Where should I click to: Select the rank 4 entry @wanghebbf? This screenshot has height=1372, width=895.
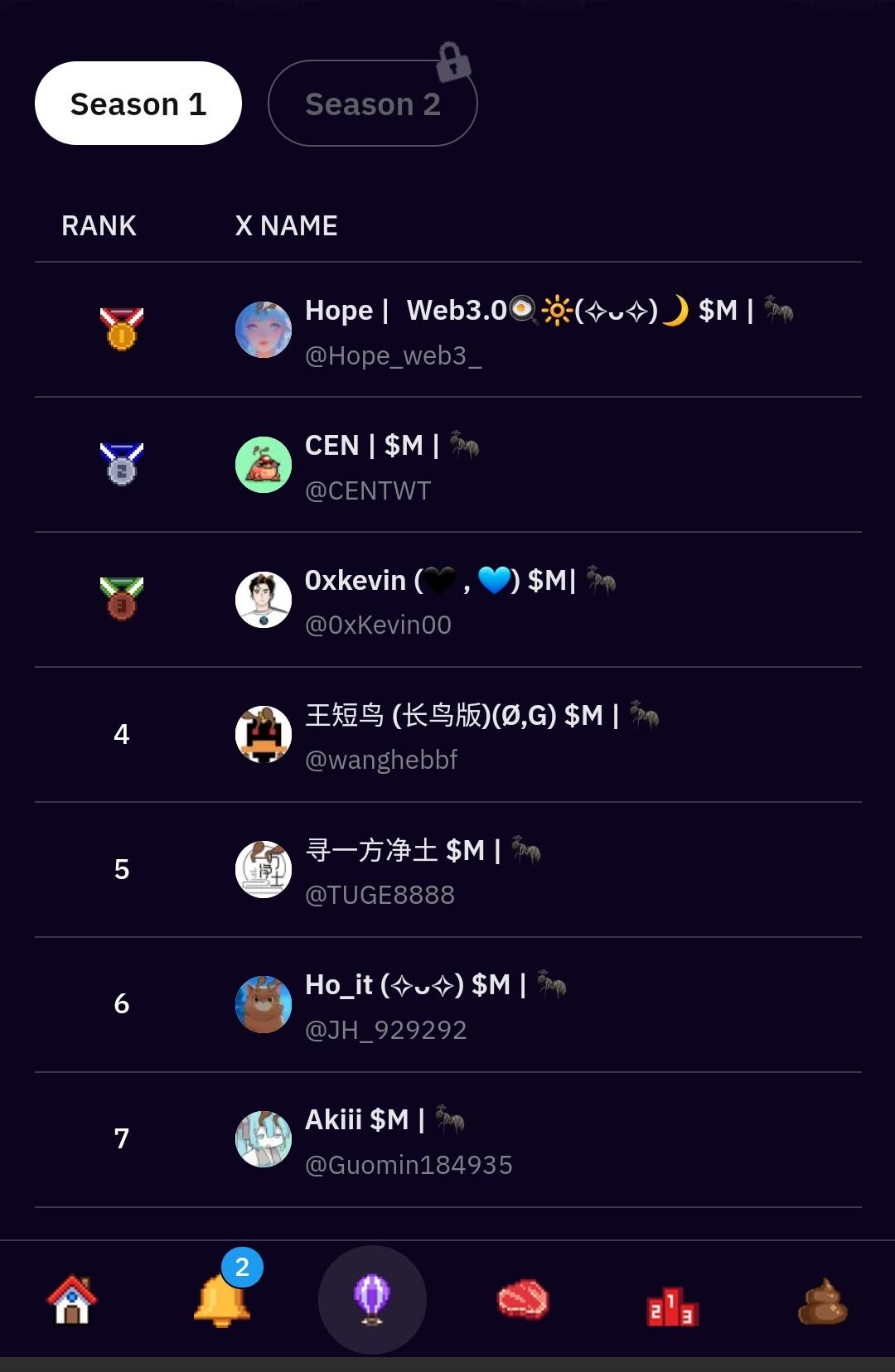pyautogui.click(x=447, y=736)
